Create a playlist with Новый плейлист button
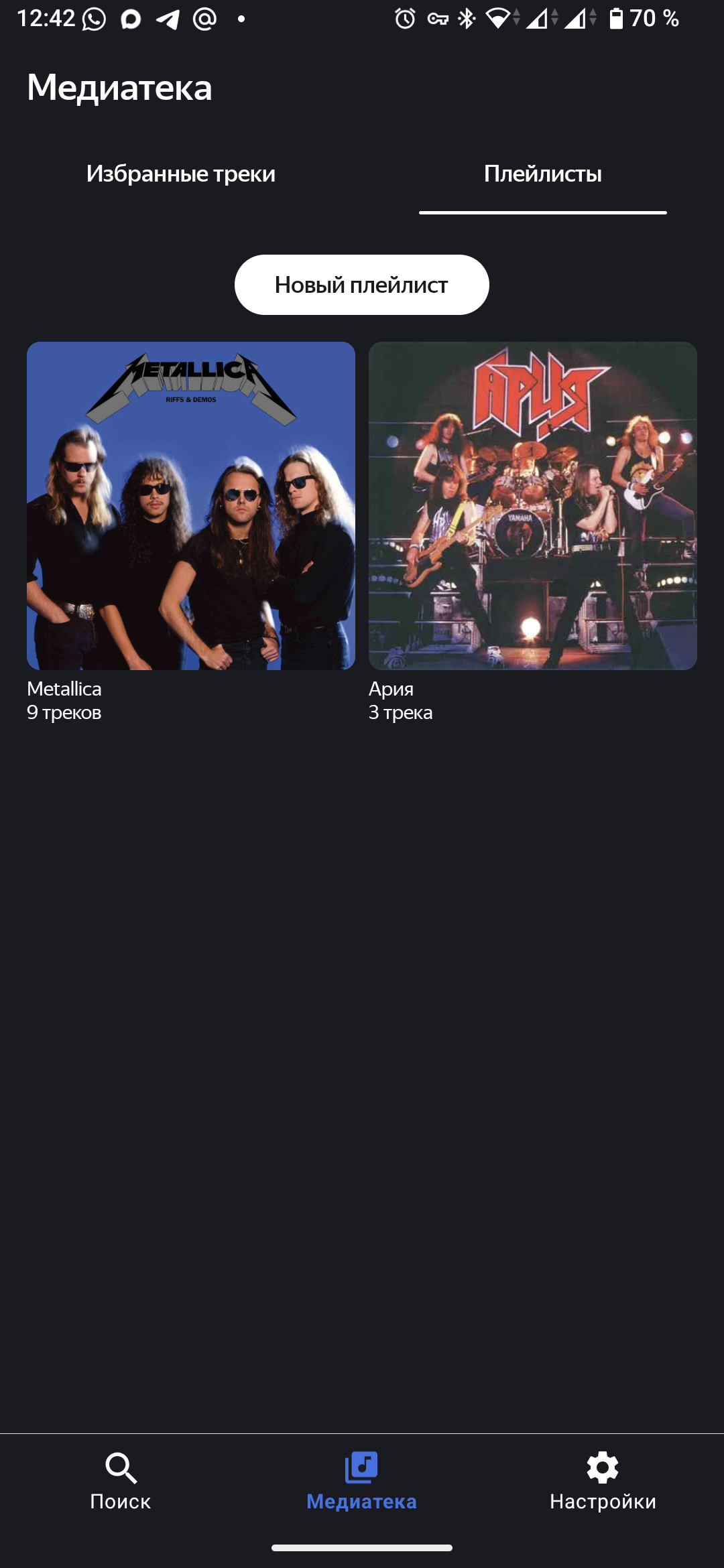The height and width of the screenshot is (1568, 724). 362,285
